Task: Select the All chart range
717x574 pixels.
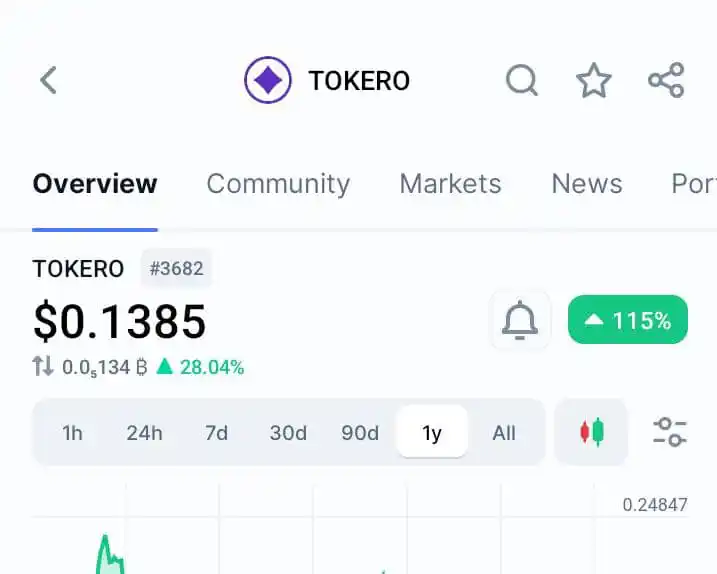Action: [504, 433]
